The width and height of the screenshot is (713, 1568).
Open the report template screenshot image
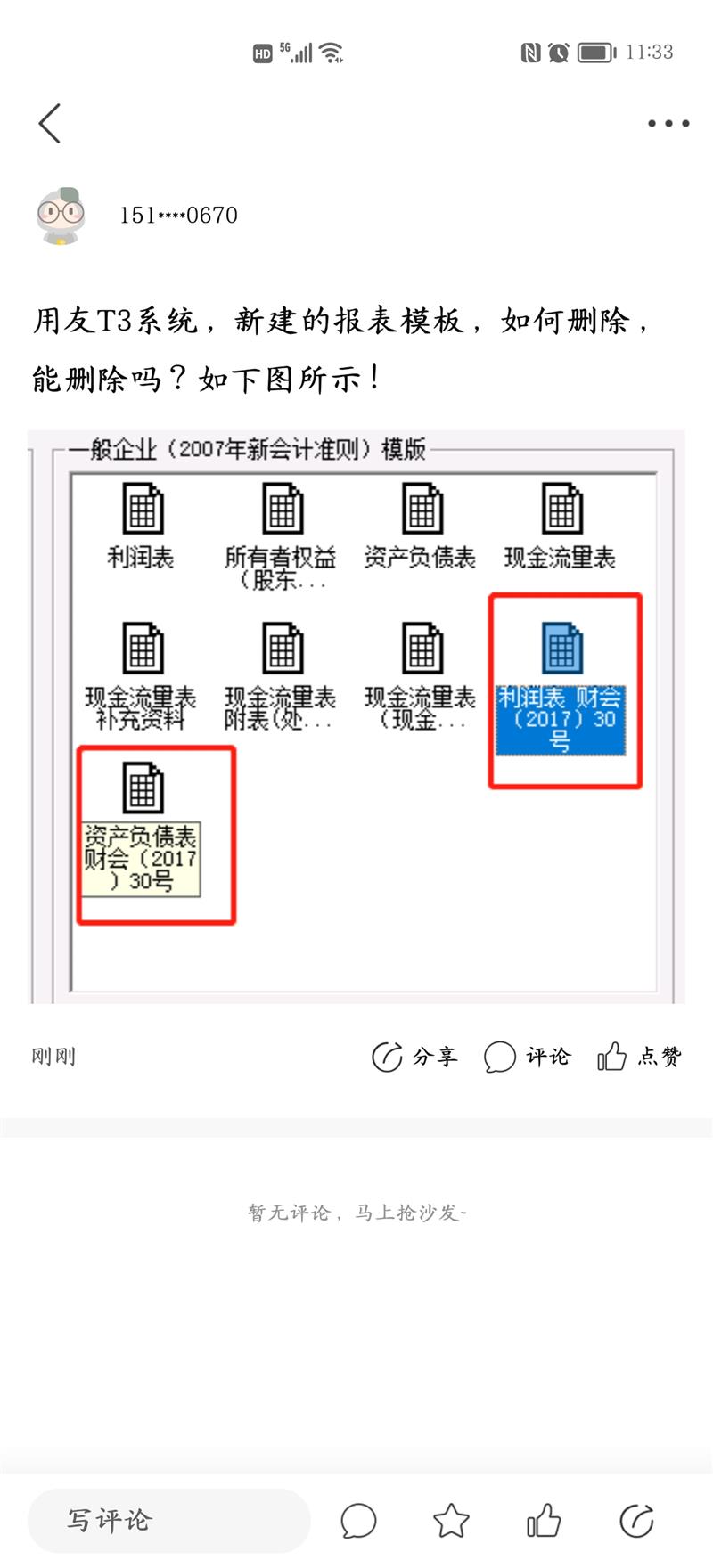tap(356, 717)
